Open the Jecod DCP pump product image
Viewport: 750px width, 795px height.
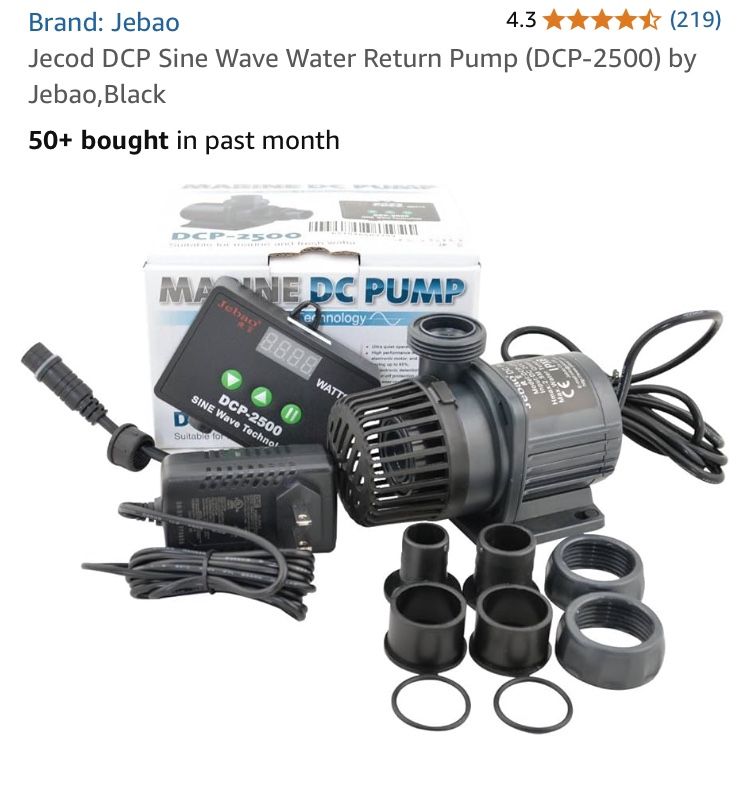click(375, 460)
